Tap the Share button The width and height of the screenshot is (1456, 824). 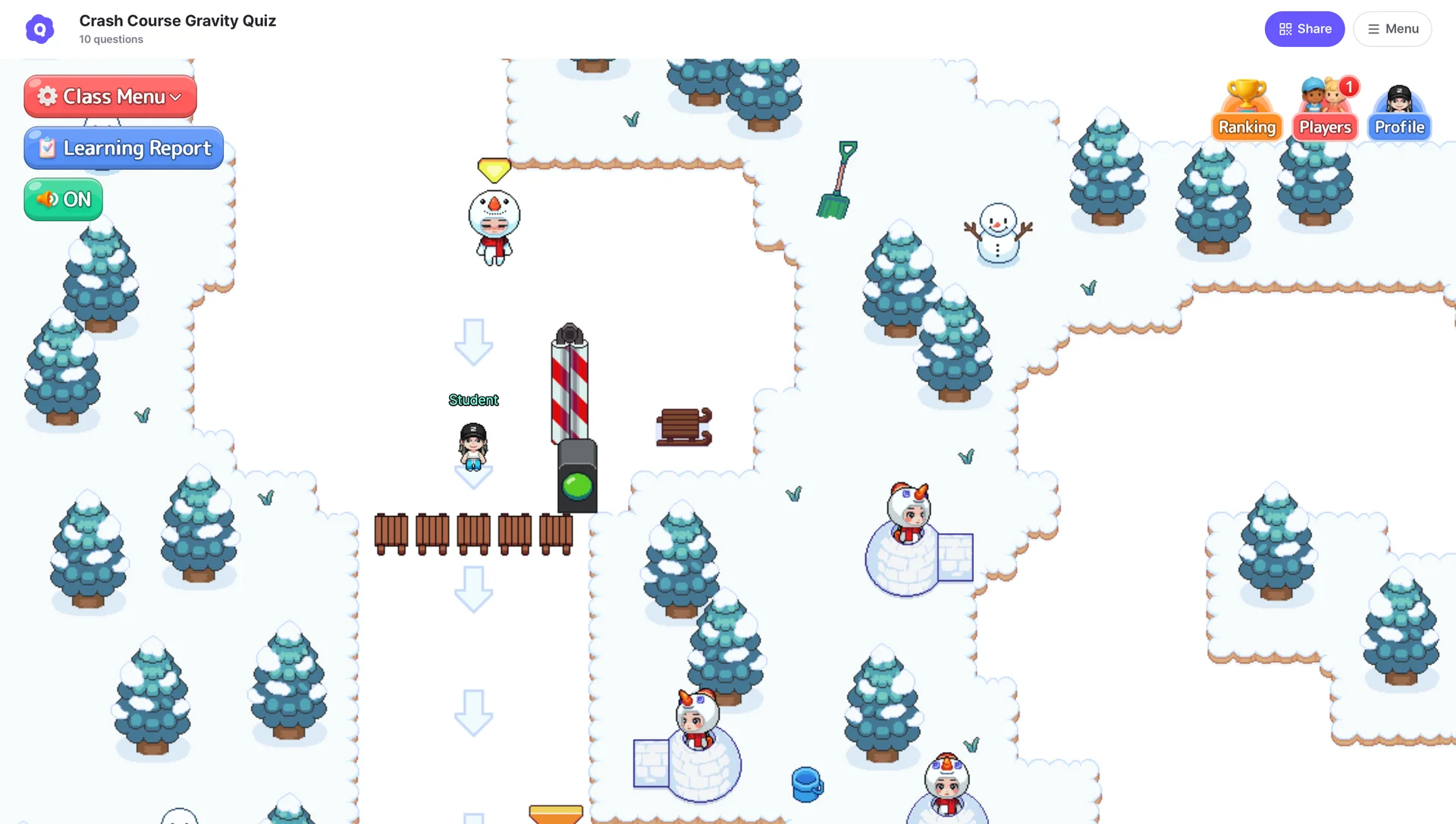1304,29
